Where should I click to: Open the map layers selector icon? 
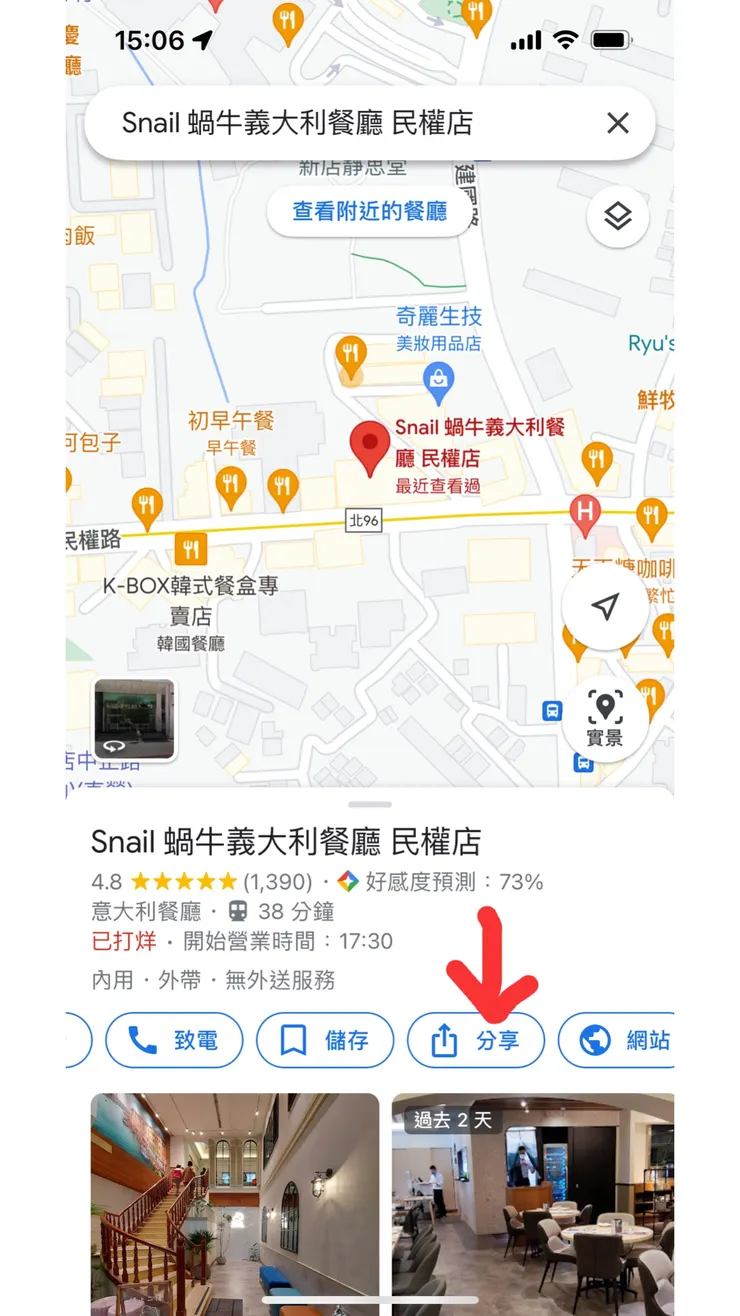(x=617, y=216)
